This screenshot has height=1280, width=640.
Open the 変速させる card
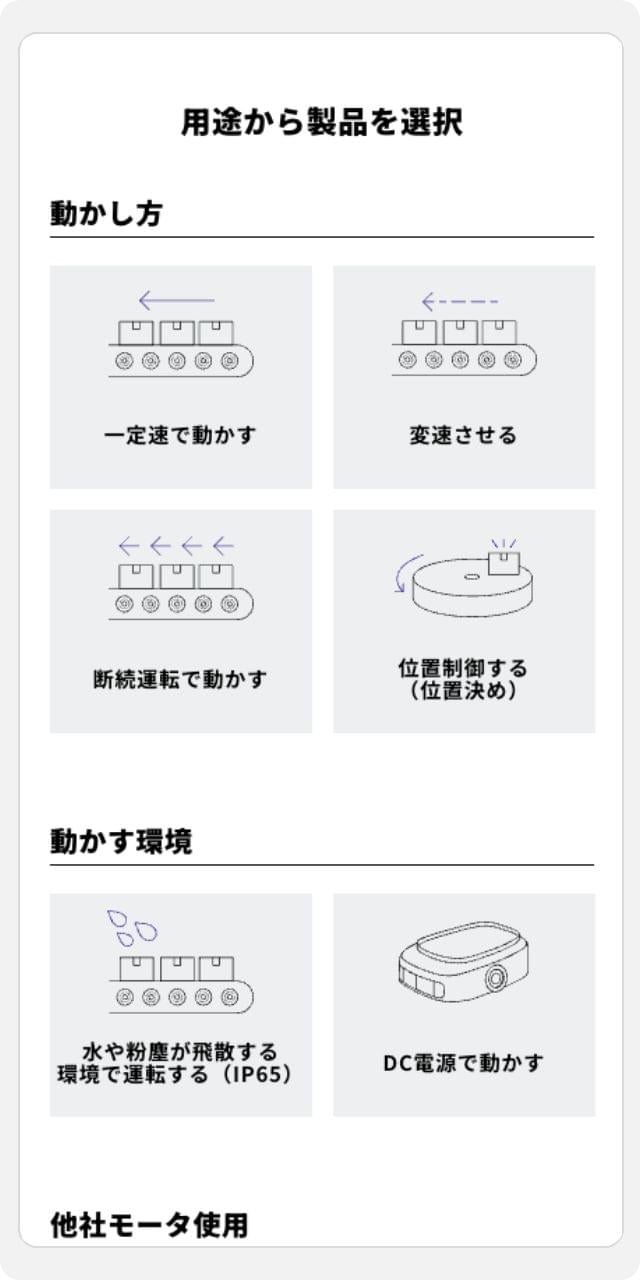(x=464, y=377)
